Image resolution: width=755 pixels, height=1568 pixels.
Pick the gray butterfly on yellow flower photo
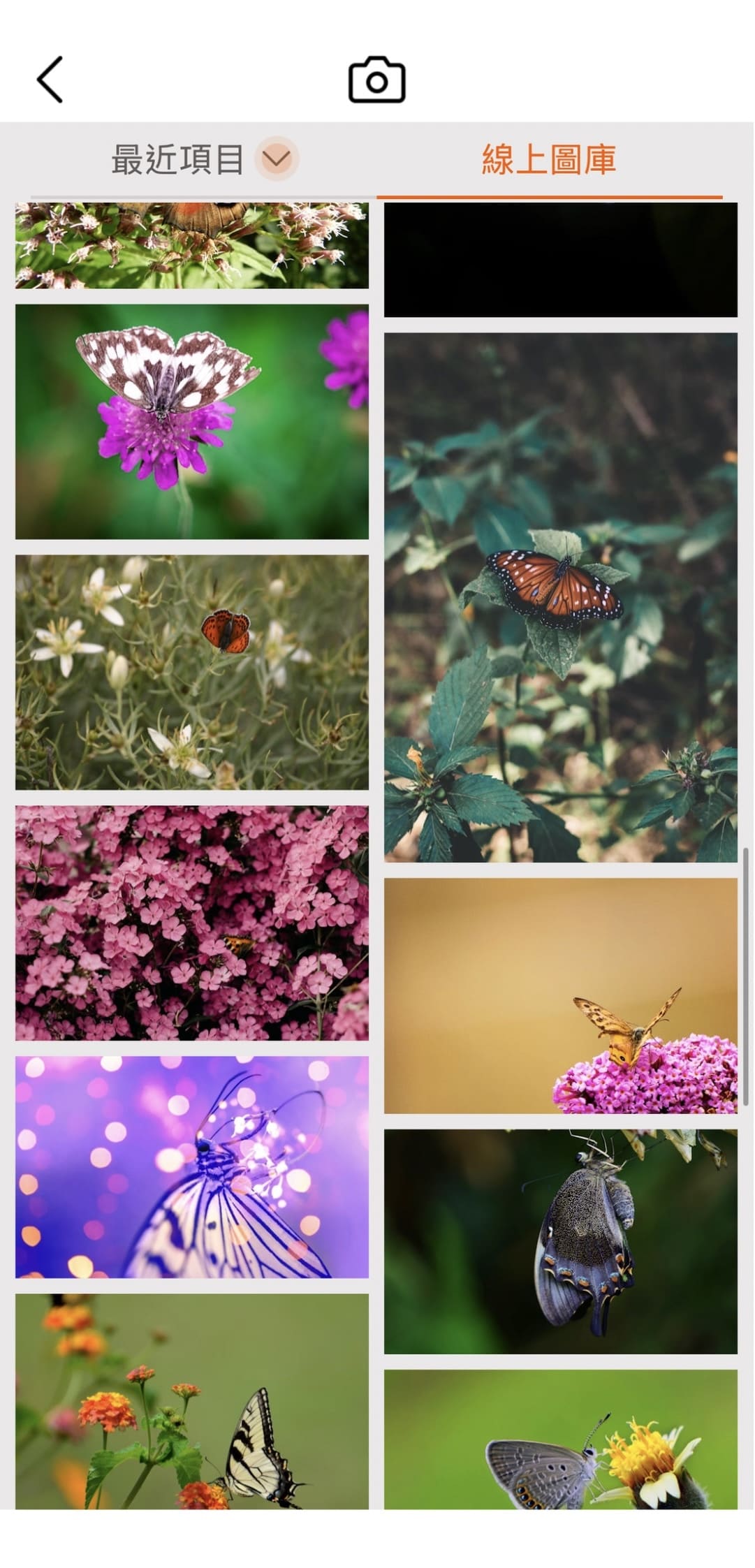pos(560,1439)
